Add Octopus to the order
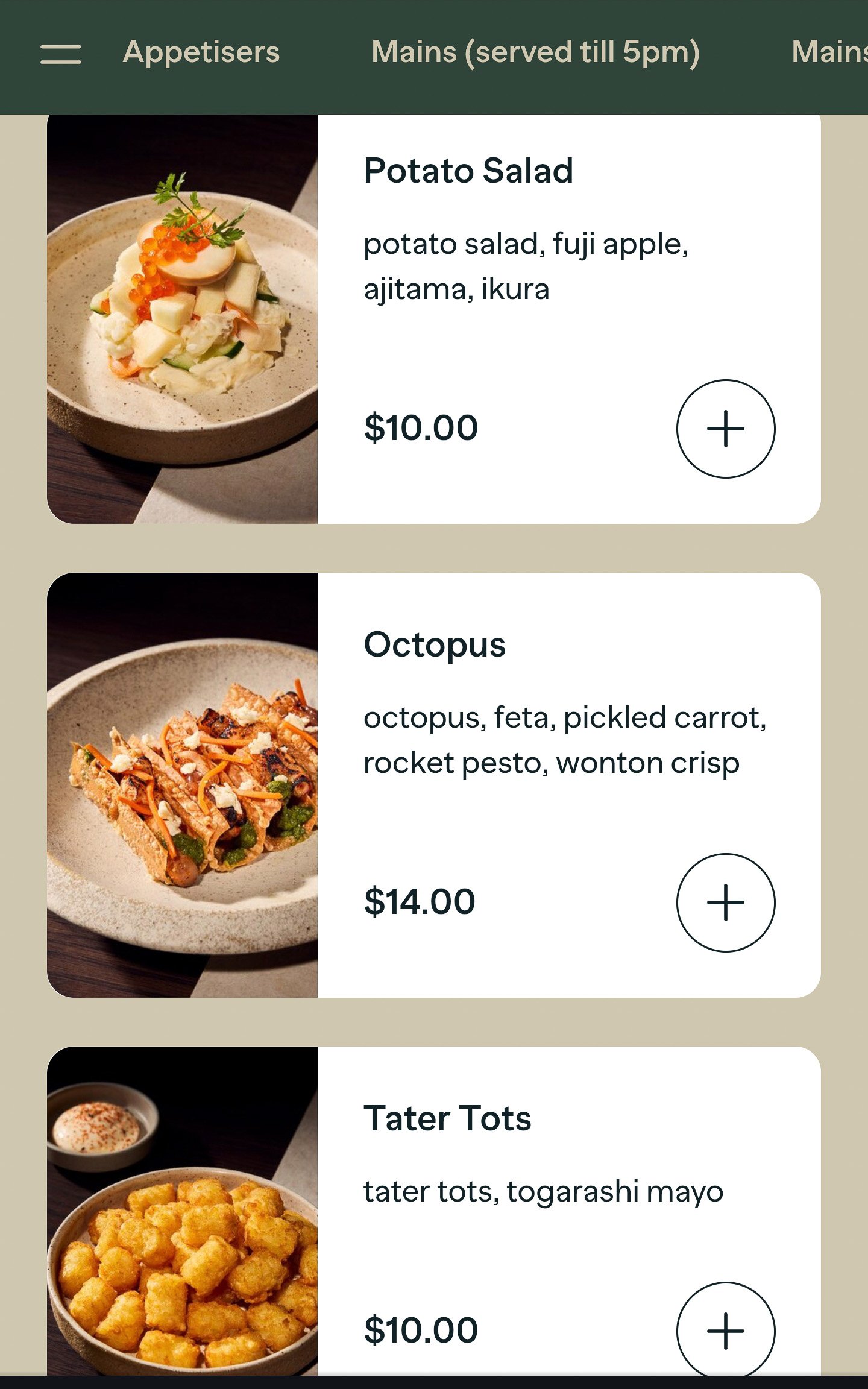868x1389 pixels. 725,902
